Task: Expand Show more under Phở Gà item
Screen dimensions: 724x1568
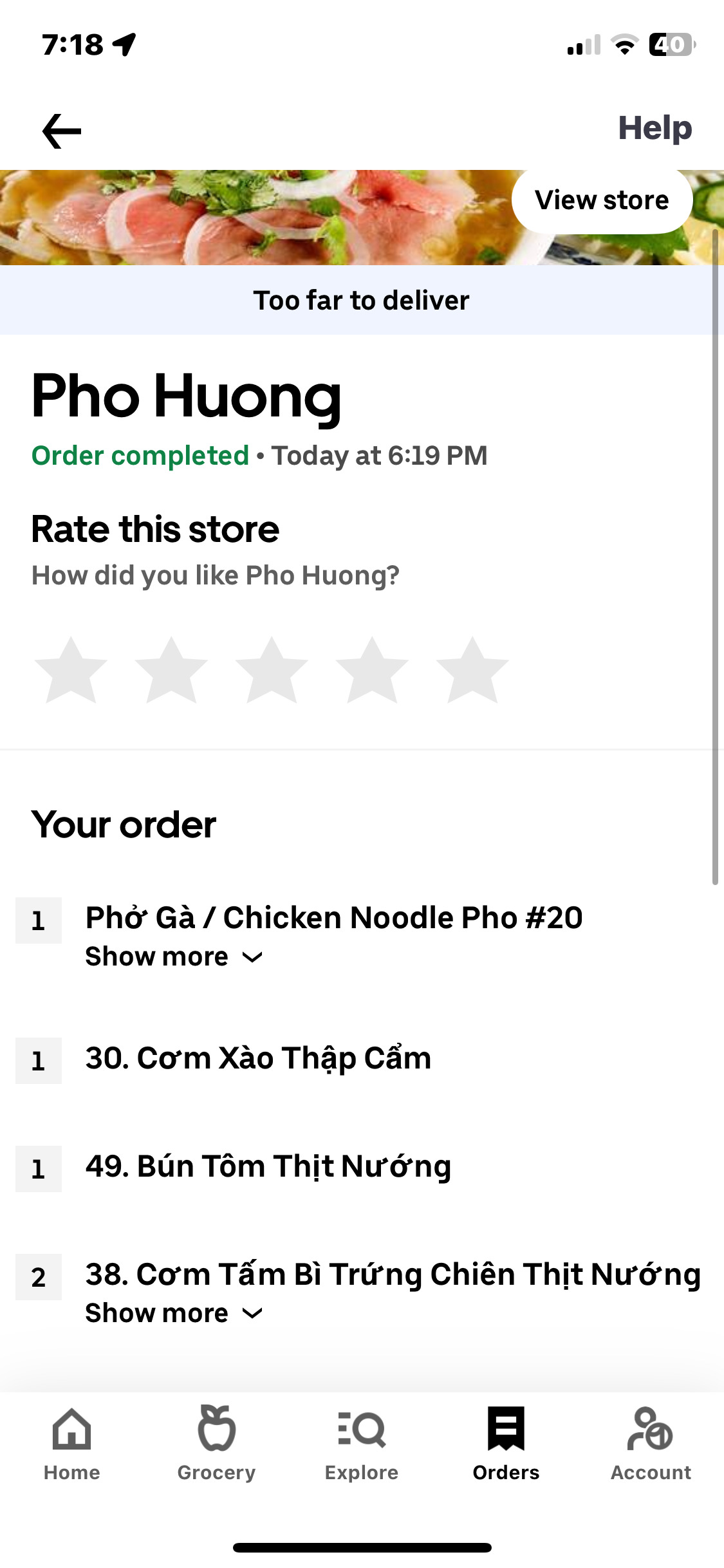Action: pyautogui.click(x=174, y=957)
